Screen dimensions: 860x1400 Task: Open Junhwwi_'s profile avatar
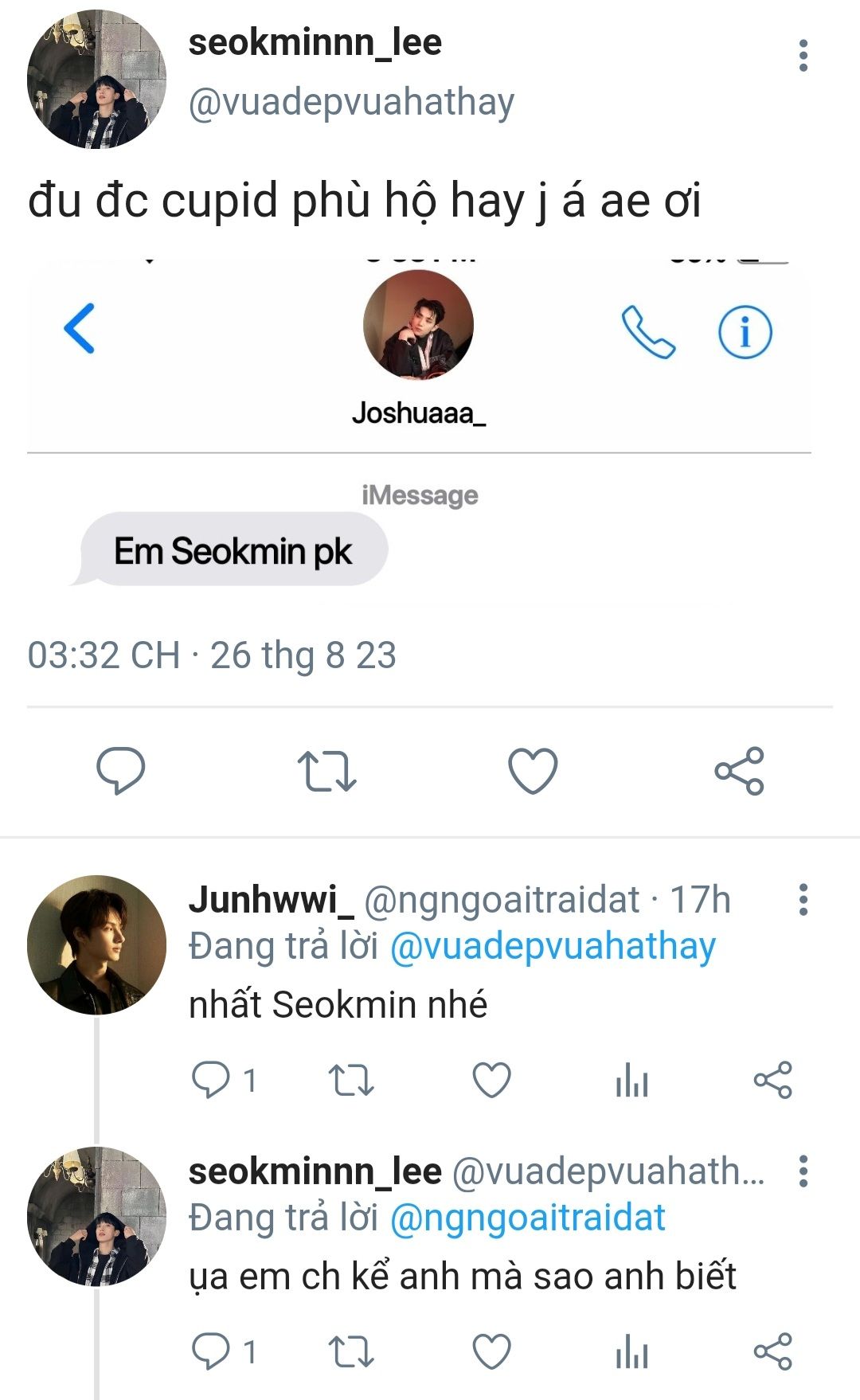(x=96, y=944)
